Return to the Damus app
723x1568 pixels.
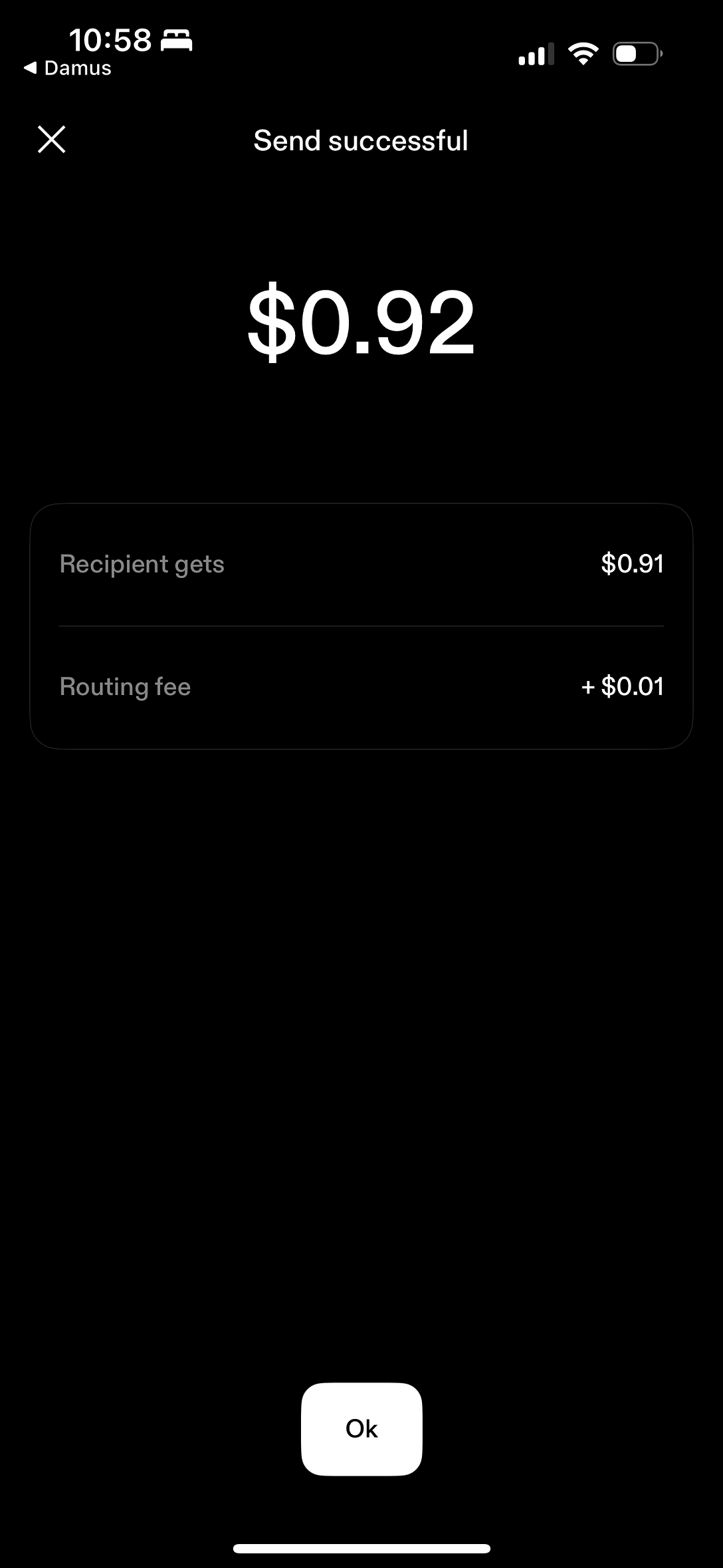point(67,68)
